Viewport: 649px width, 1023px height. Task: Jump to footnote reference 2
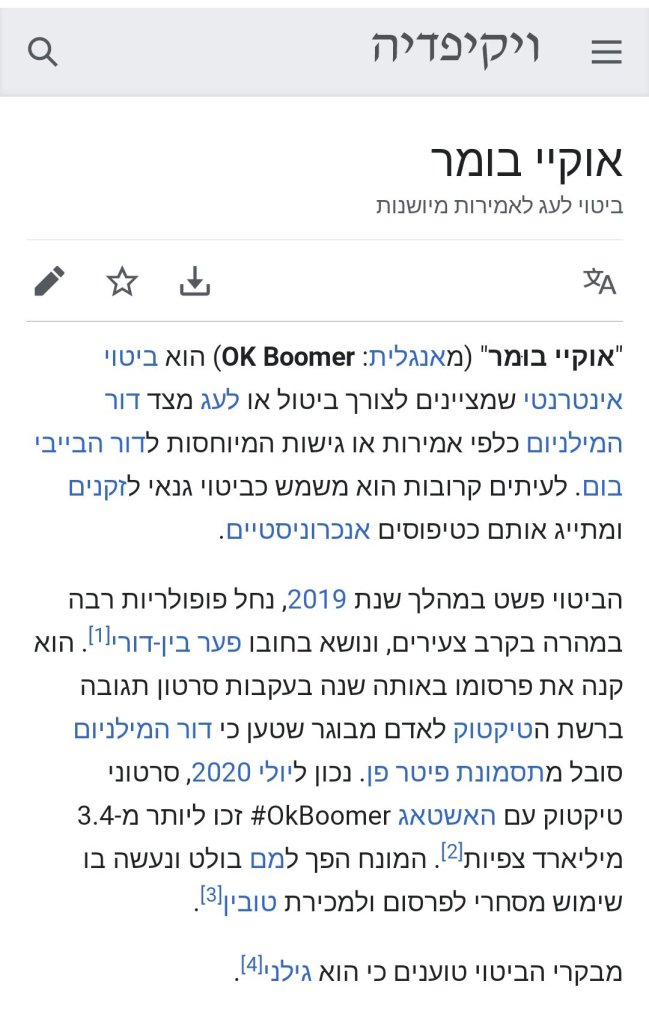tap(451, 852)
